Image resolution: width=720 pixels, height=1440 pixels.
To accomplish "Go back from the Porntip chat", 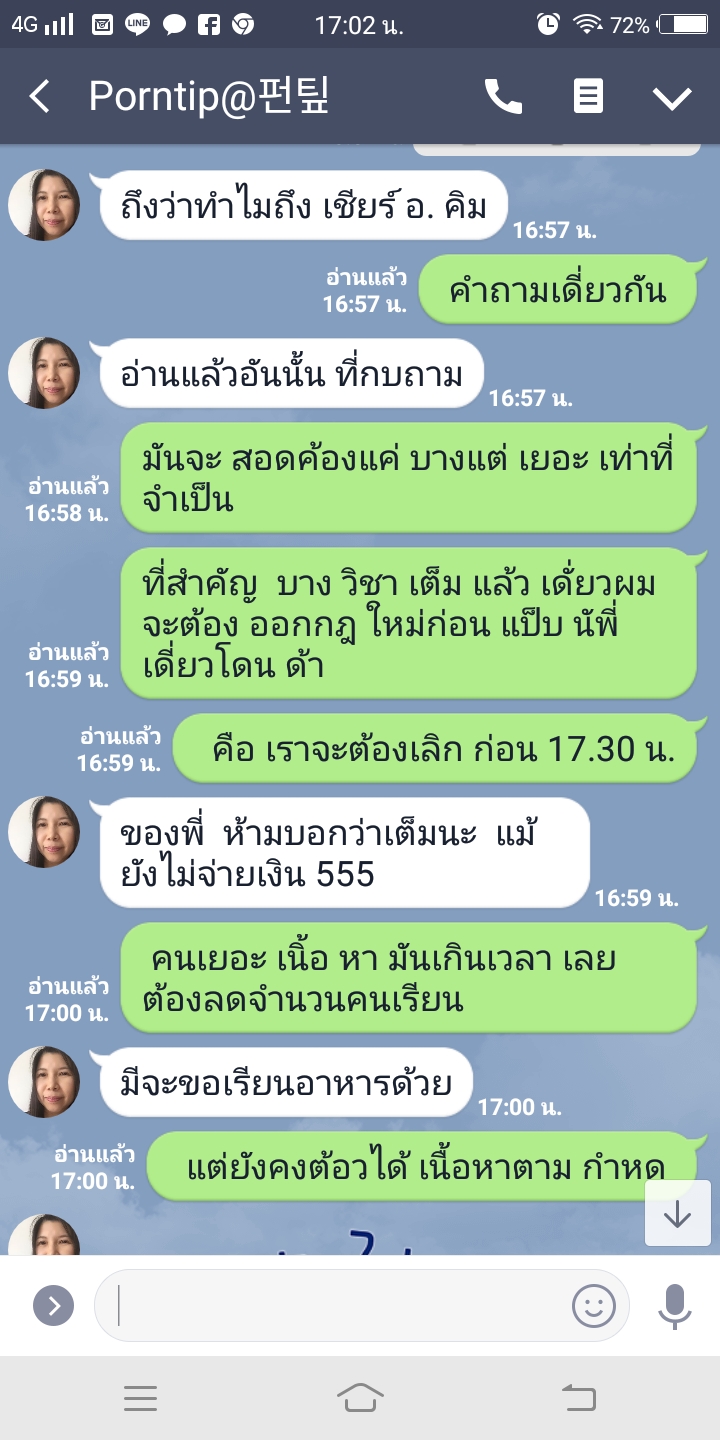I will click(40, 97).
